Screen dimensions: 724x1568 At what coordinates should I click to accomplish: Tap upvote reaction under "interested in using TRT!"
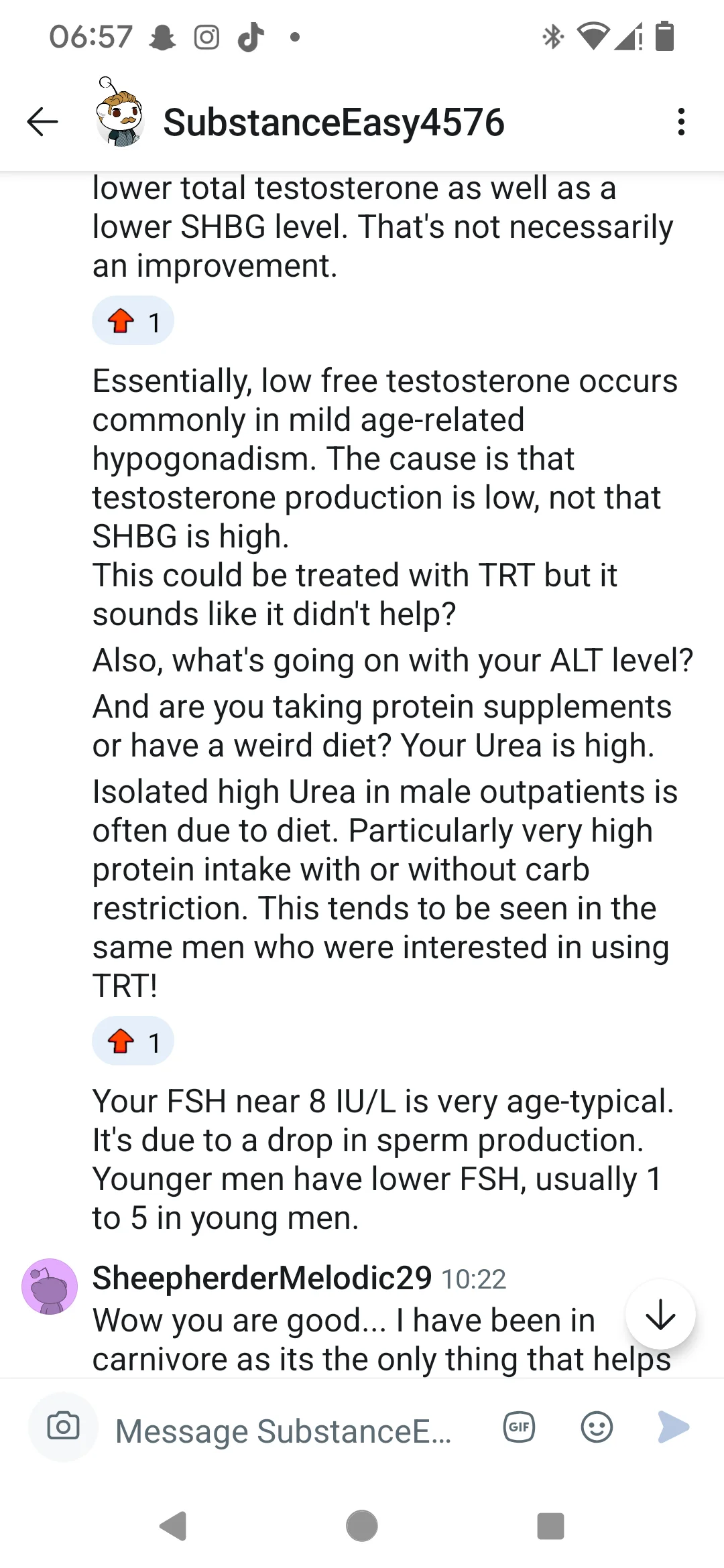click(133, 1041)
